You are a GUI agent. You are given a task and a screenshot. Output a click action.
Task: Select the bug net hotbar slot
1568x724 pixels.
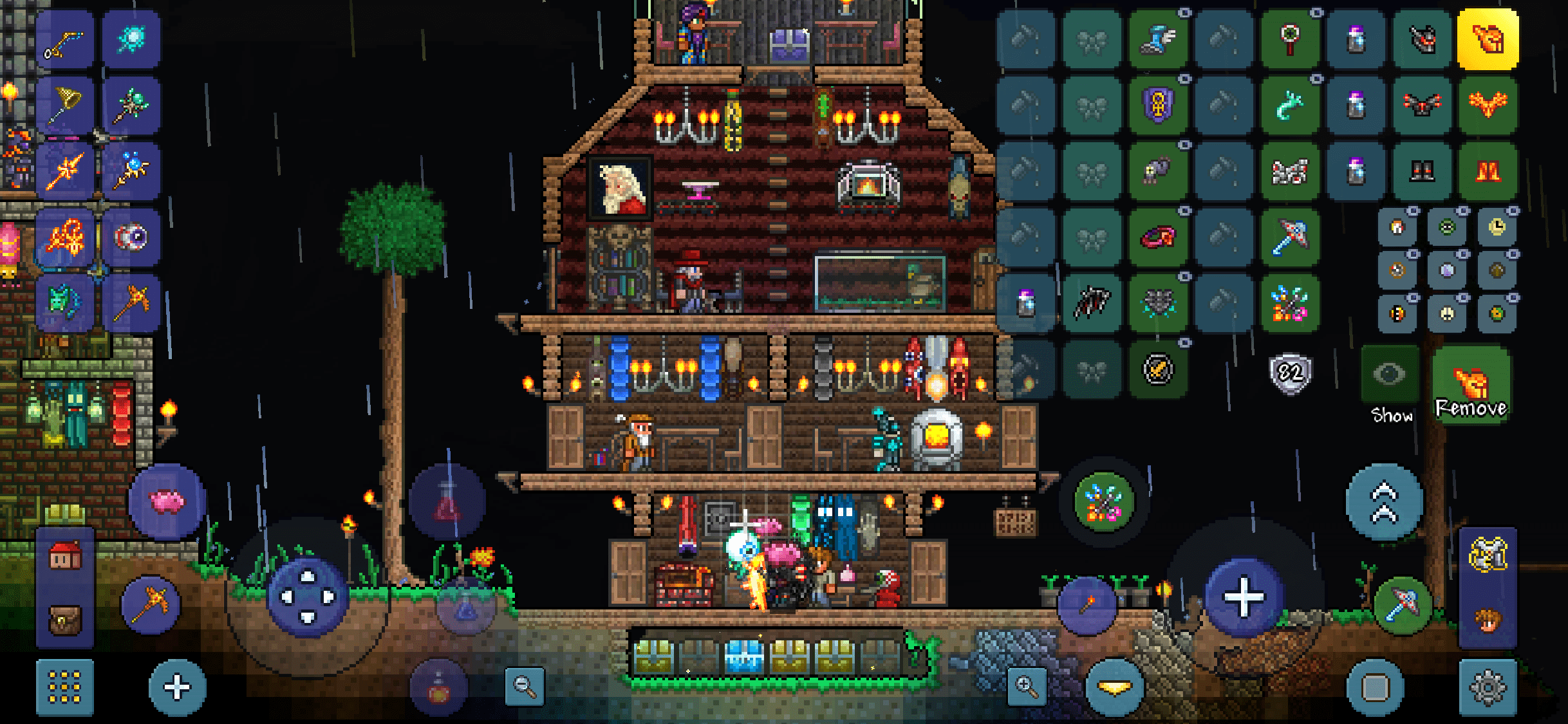point(65,106)
